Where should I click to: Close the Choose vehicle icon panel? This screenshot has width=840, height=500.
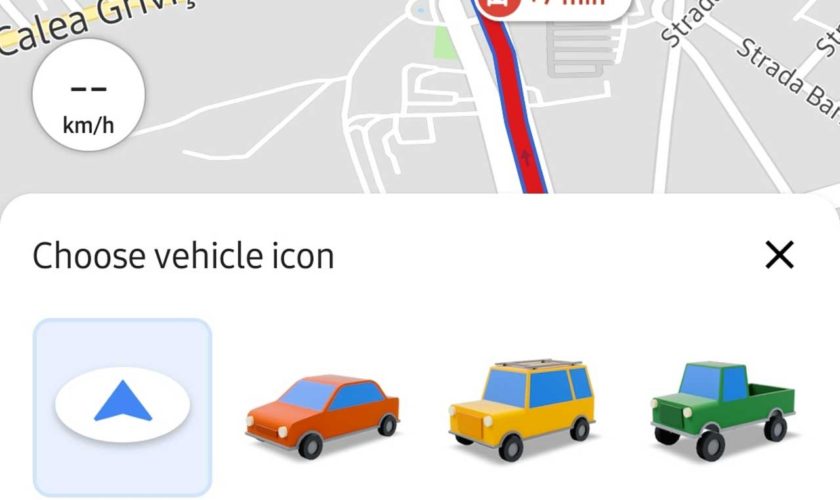779,255
